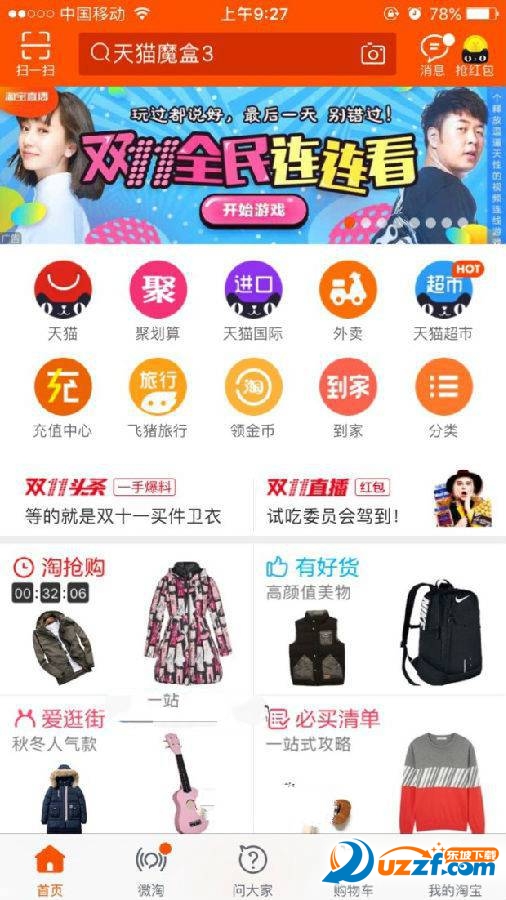
Task: Tap the search box showing 天猫魔盒3
Action: tap(237, 54)
